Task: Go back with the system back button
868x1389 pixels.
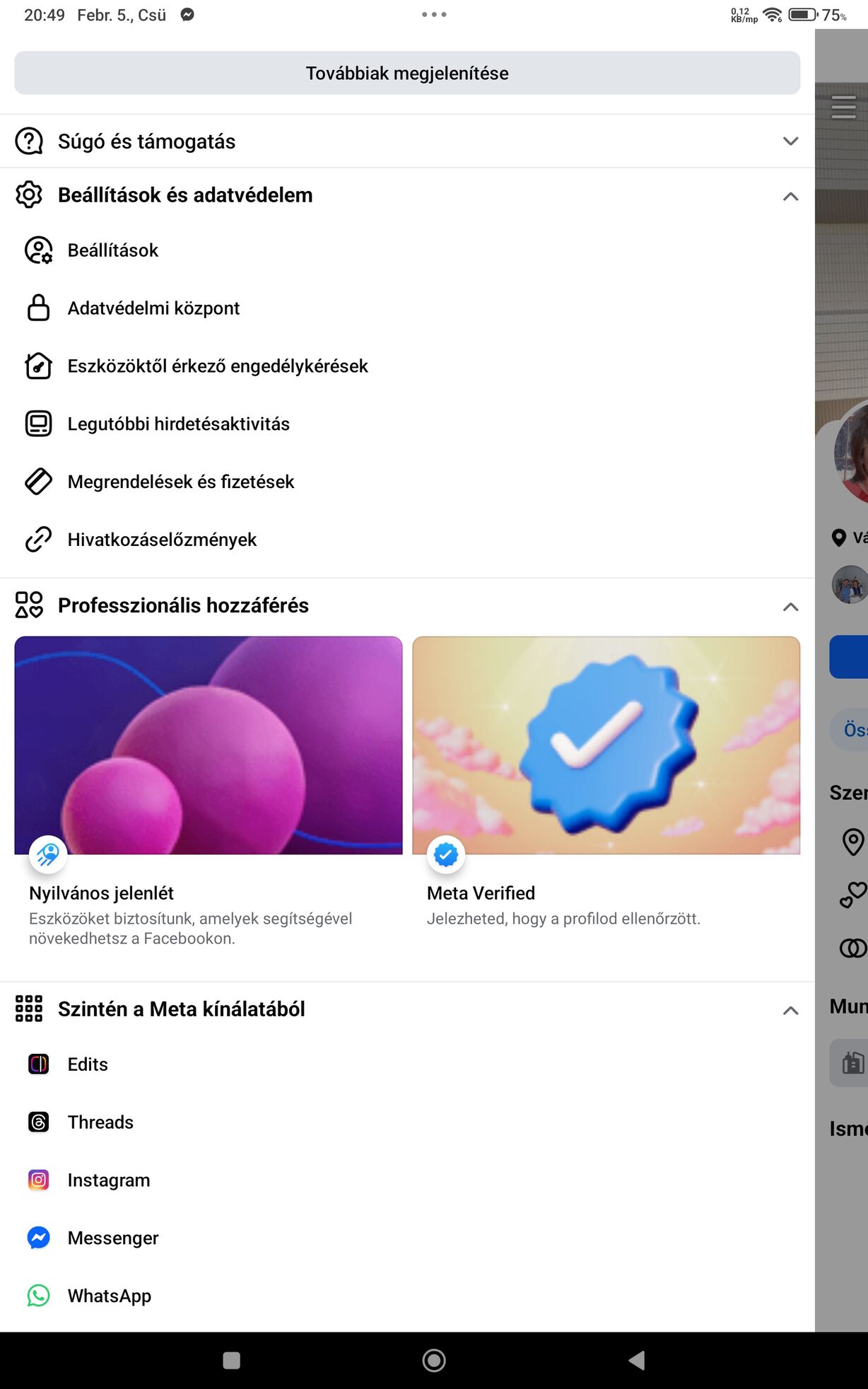Action: [x=636, y=1360]
